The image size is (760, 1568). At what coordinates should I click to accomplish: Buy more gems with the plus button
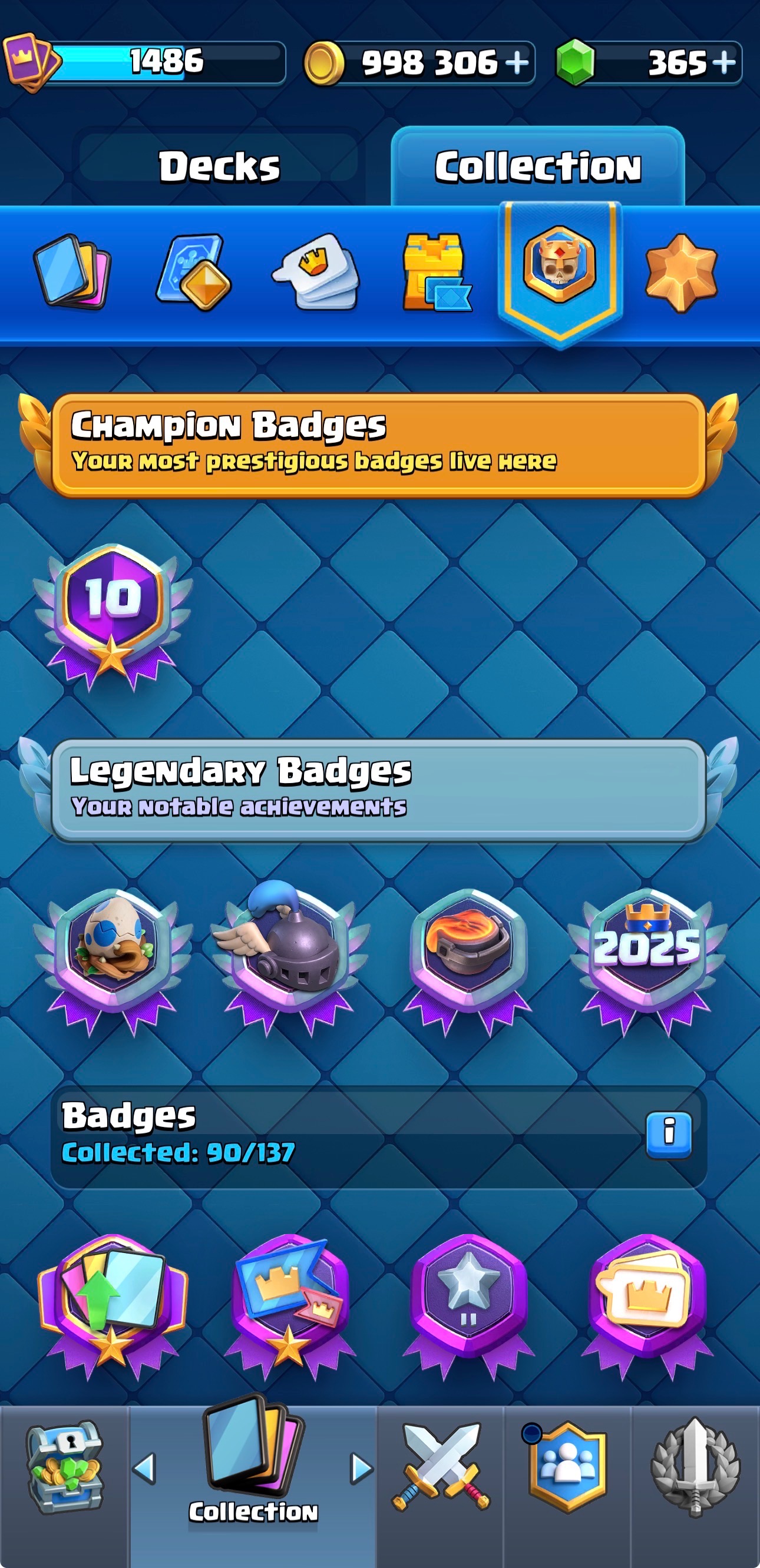pyautogui.click(x=723, y=62)
